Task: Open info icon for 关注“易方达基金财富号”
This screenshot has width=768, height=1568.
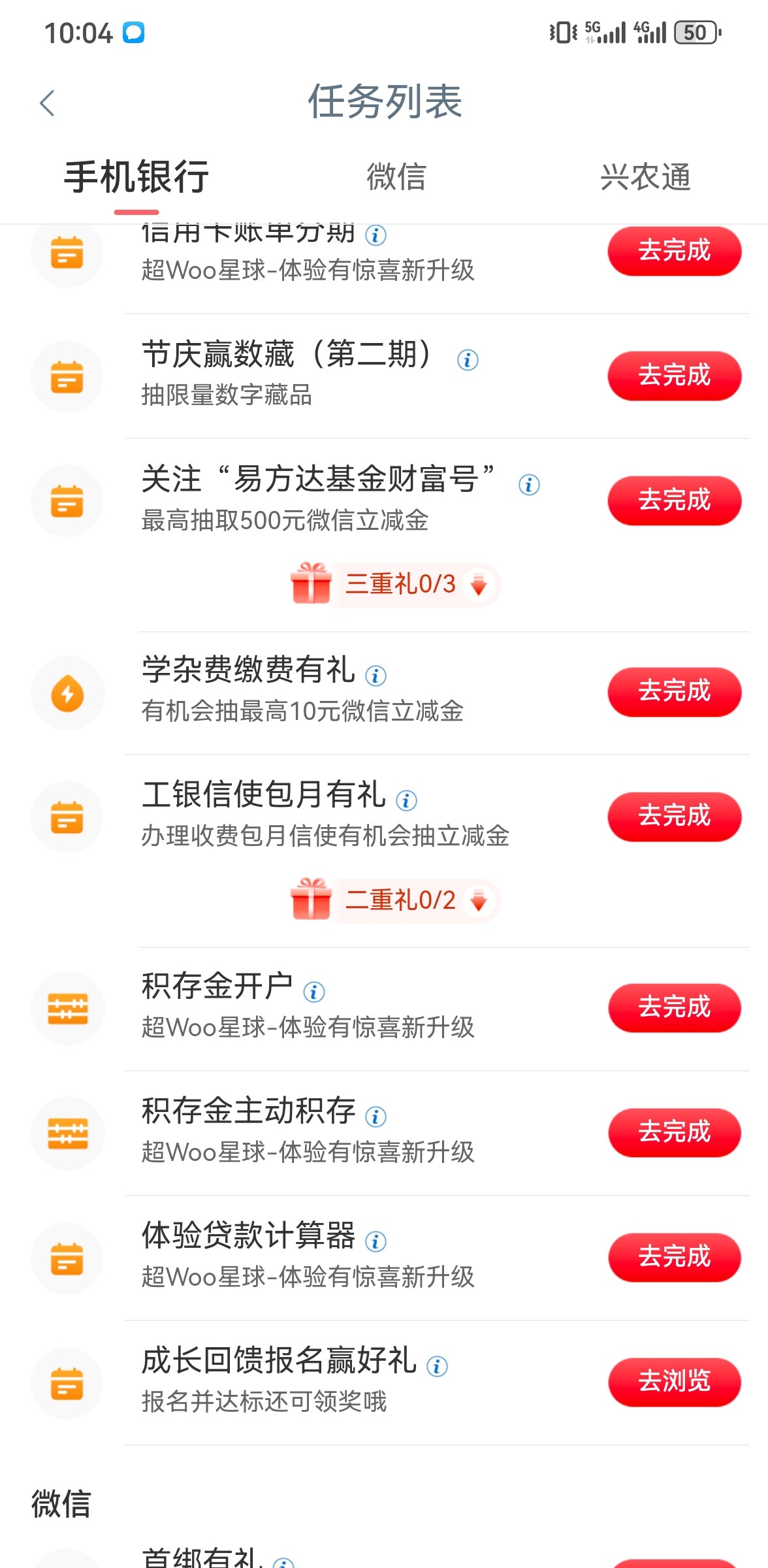Action: [x=529, y=485]
